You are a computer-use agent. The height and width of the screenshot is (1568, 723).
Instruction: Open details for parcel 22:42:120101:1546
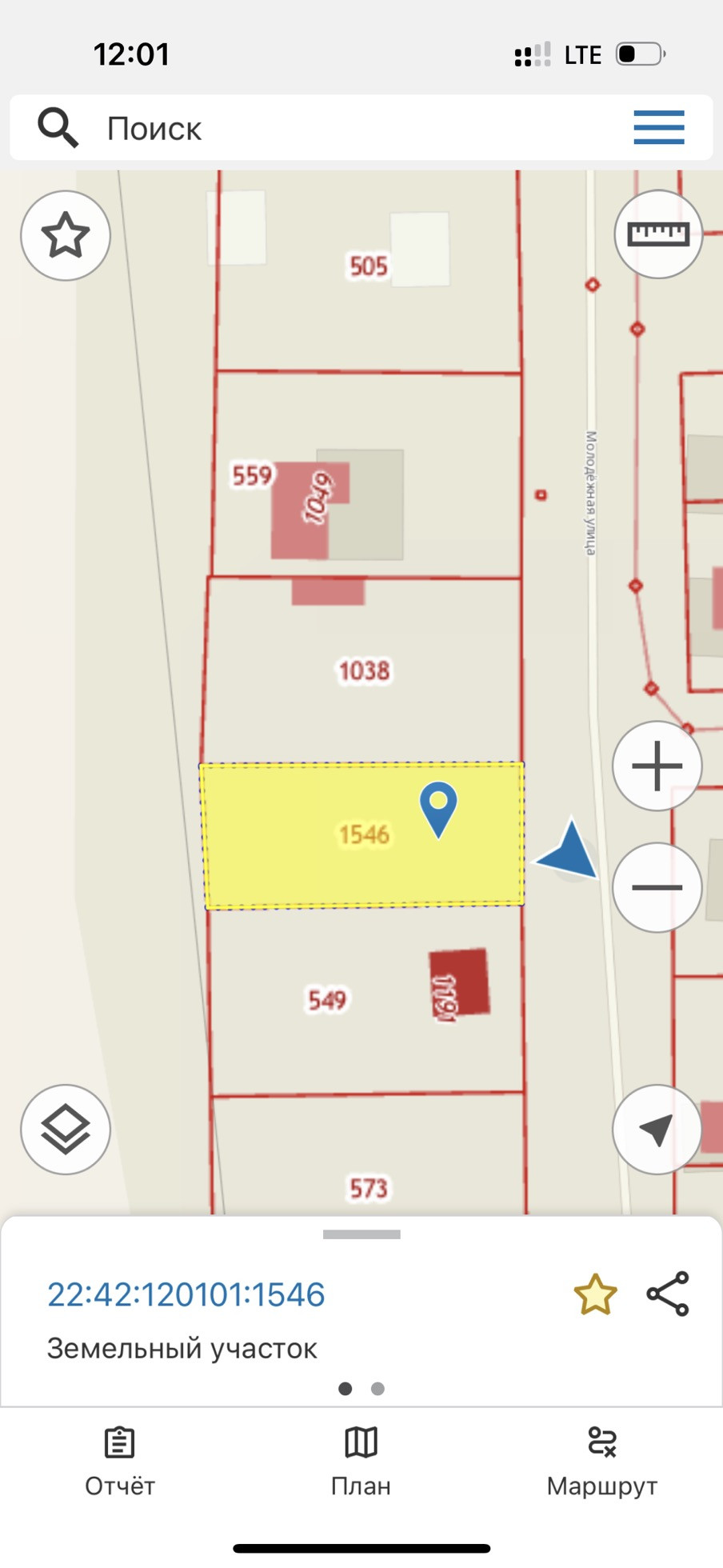(x=186, y=1294)
